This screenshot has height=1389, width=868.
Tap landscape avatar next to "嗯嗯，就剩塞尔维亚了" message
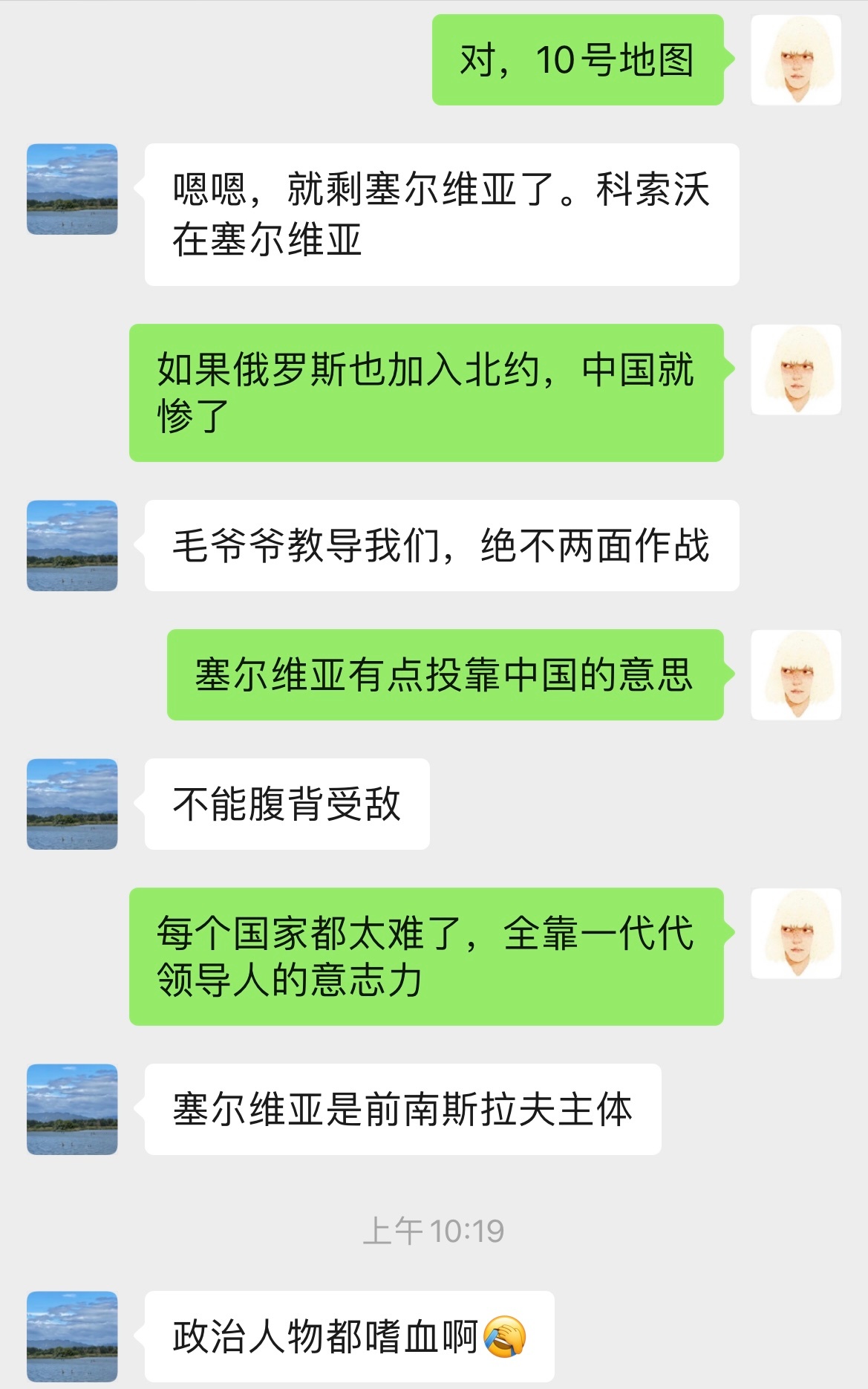tap(72, 189)
